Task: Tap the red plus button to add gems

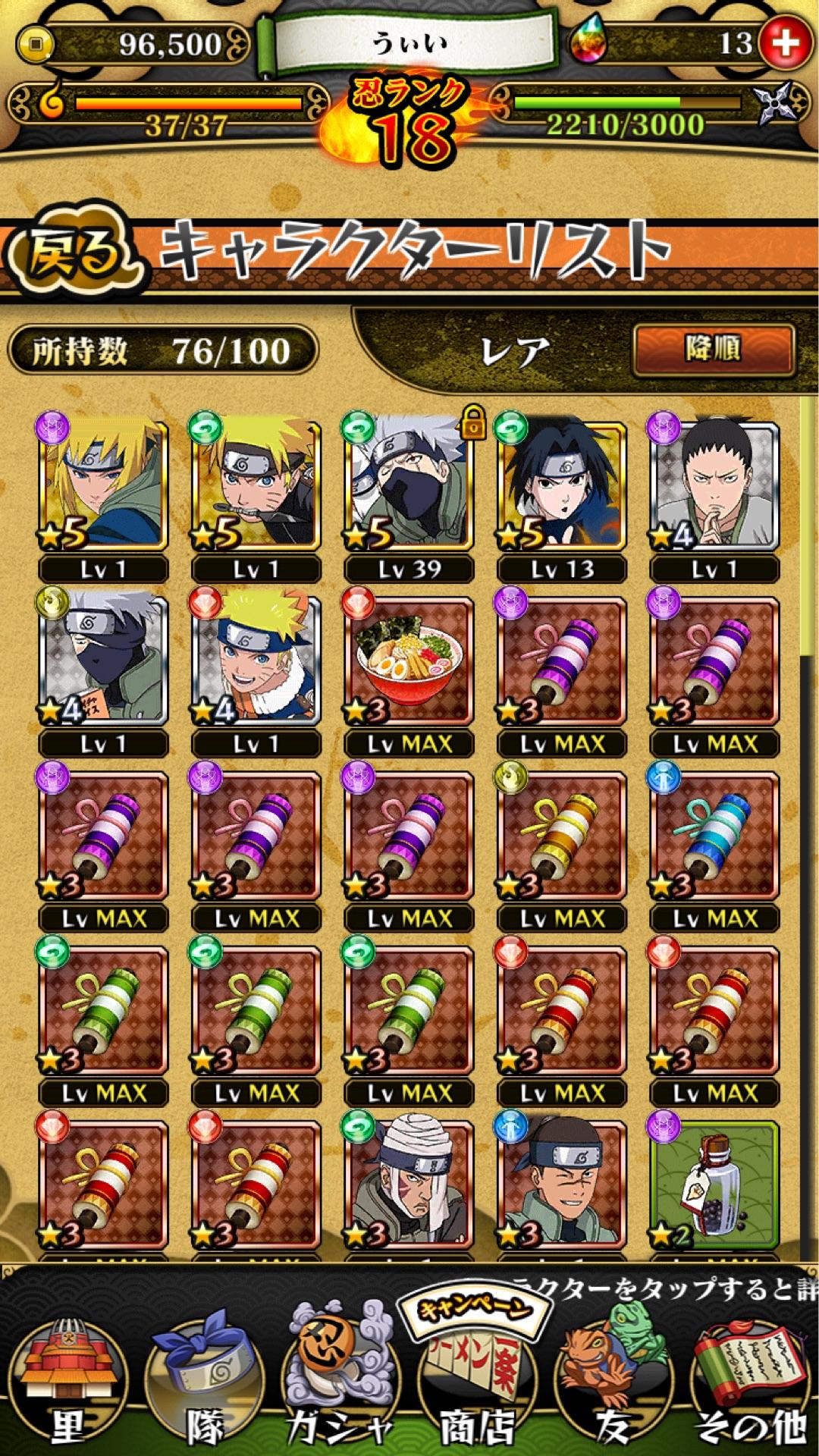Action: coord(784,43)
